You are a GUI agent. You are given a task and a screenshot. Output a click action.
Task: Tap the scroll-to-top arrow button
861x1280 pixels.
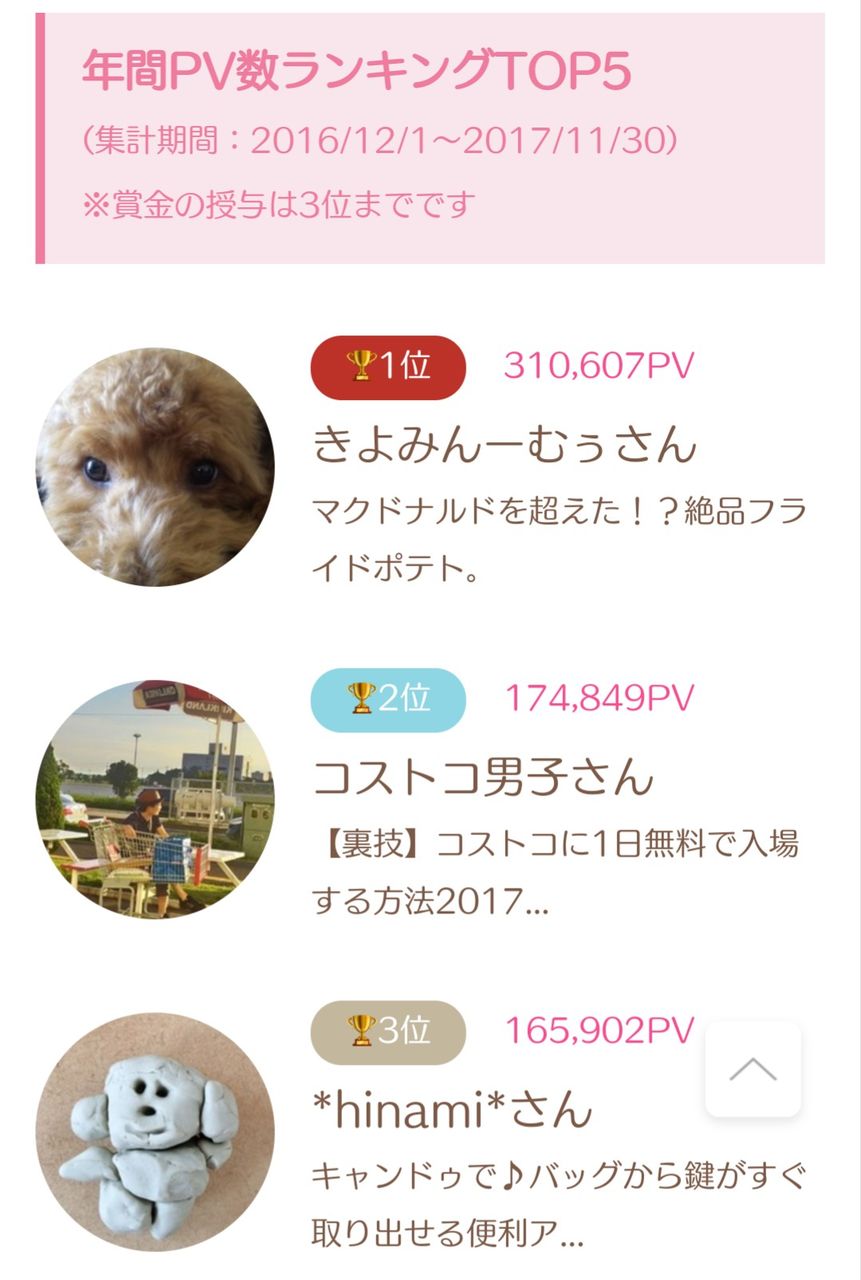click(x=753, y=1069)
